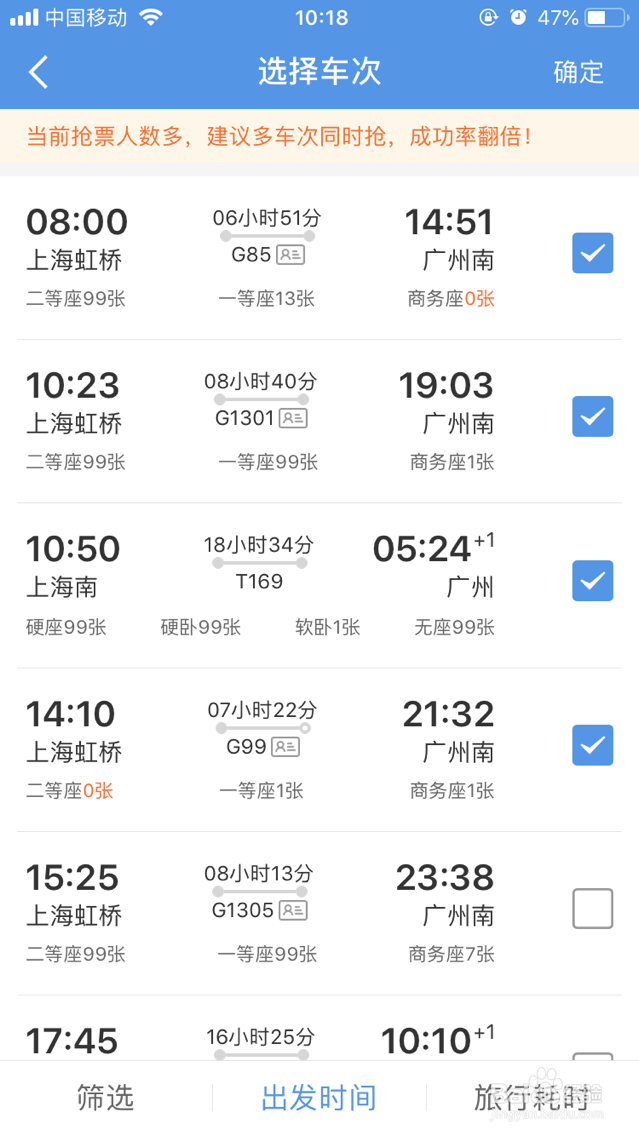Open the 筛选 filter options

(105, 1097)
